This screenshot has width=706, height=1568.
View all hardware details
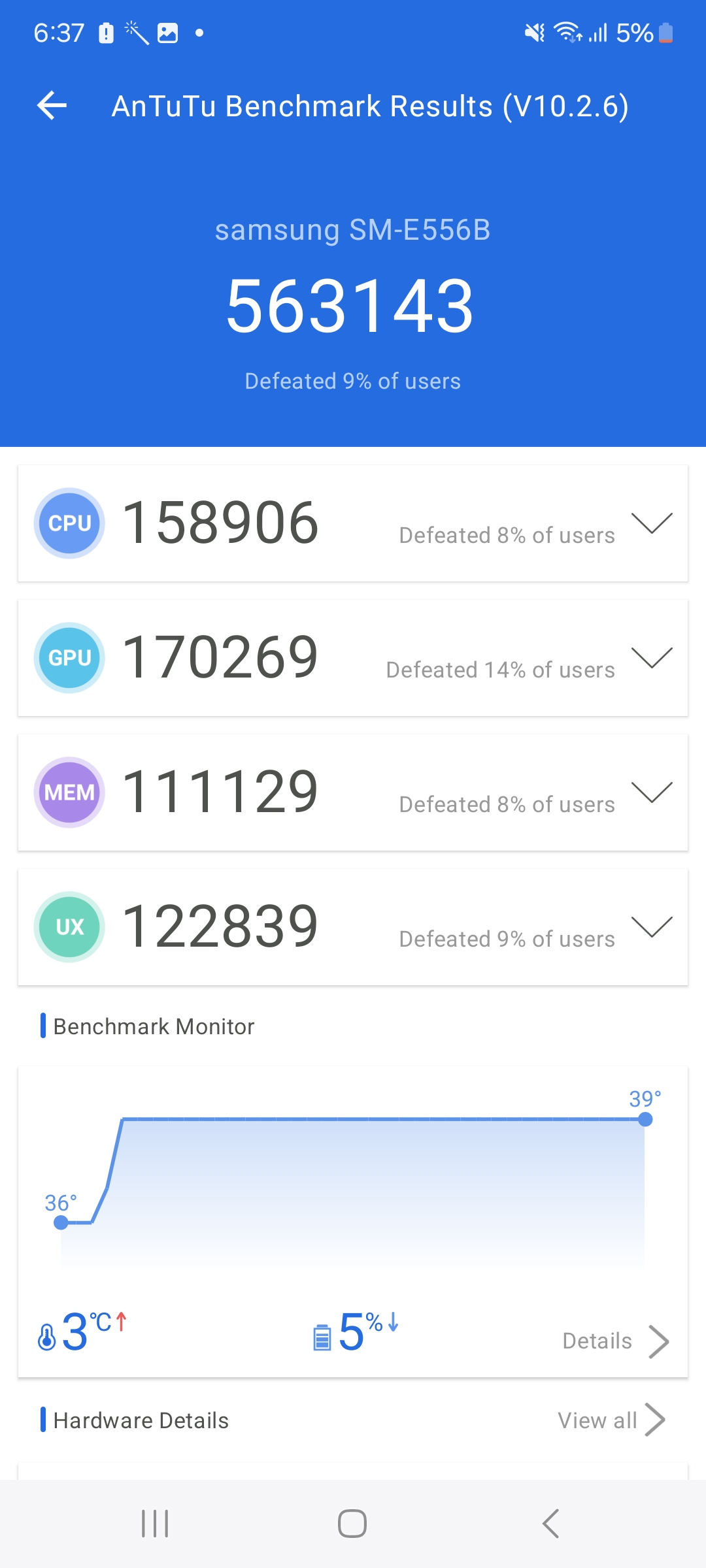pyautogui.click(x=611, y=1420)
